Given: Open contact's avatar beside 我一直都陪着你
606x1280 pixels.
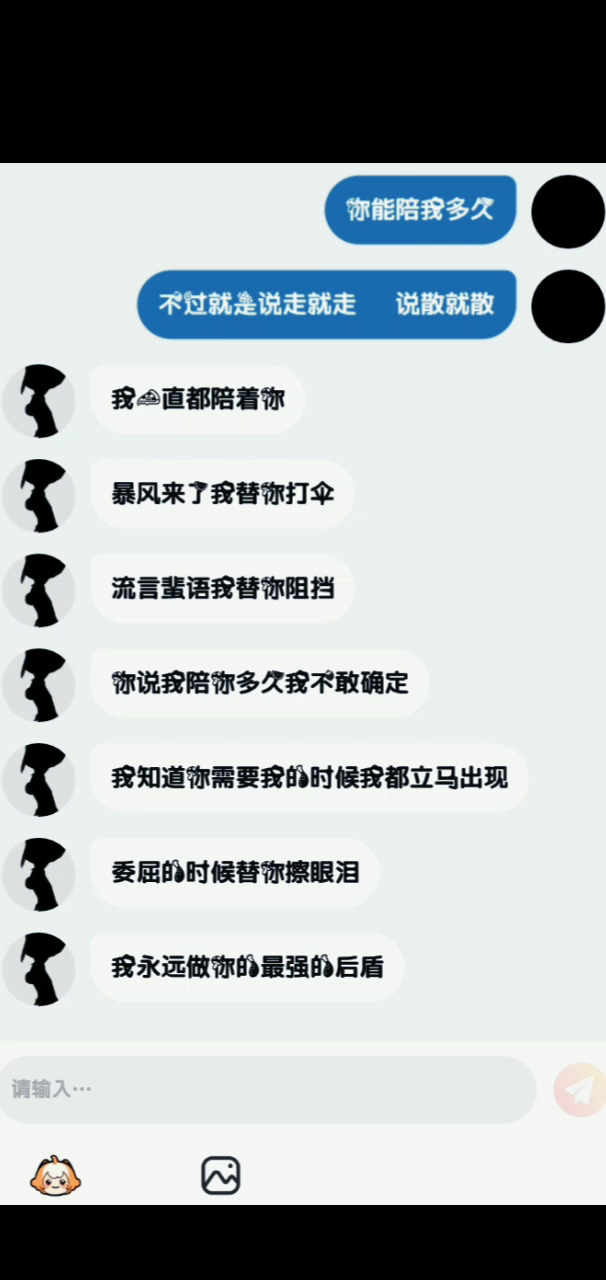Looking at the screenshot, I should pos(39,400).
